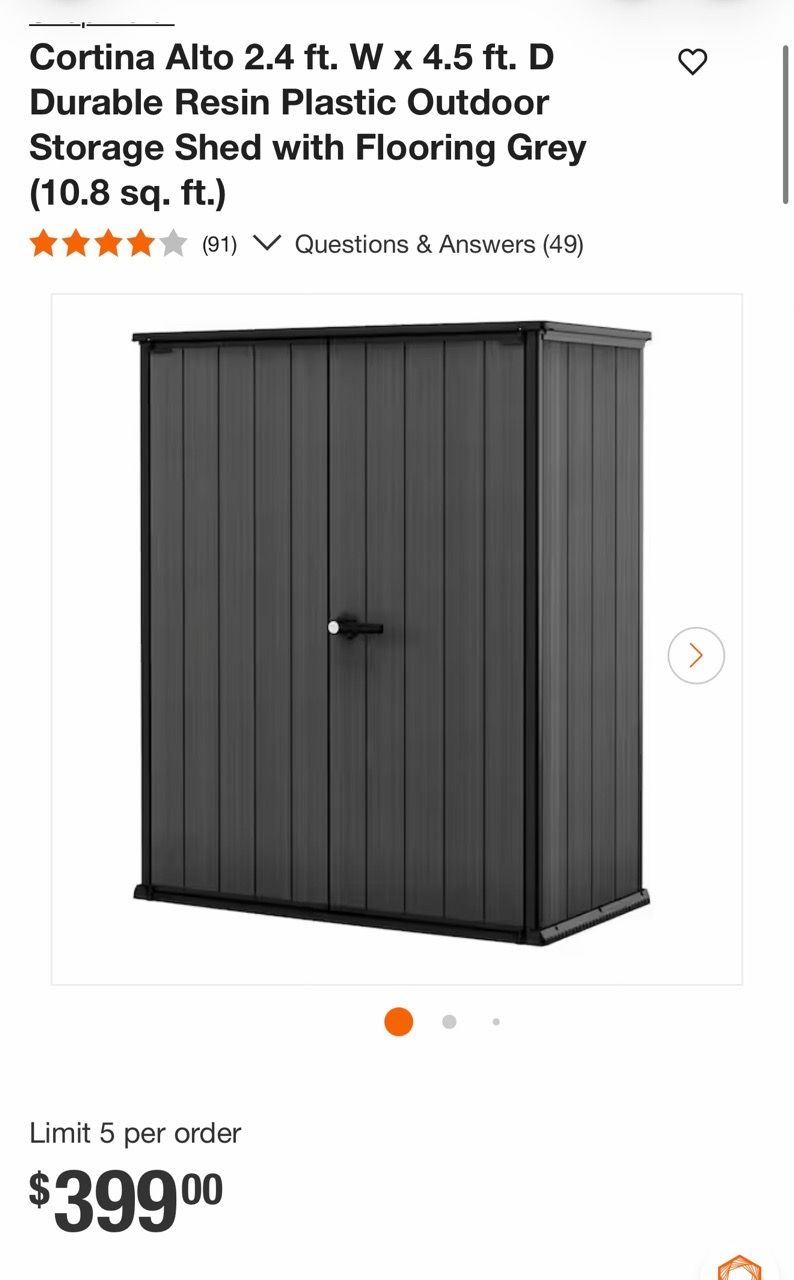The width and height of the screenshot is (794, 1280).
Task: Tap the orange hexagon icon at the bottom corner
Action: [x=739, y=1267]
